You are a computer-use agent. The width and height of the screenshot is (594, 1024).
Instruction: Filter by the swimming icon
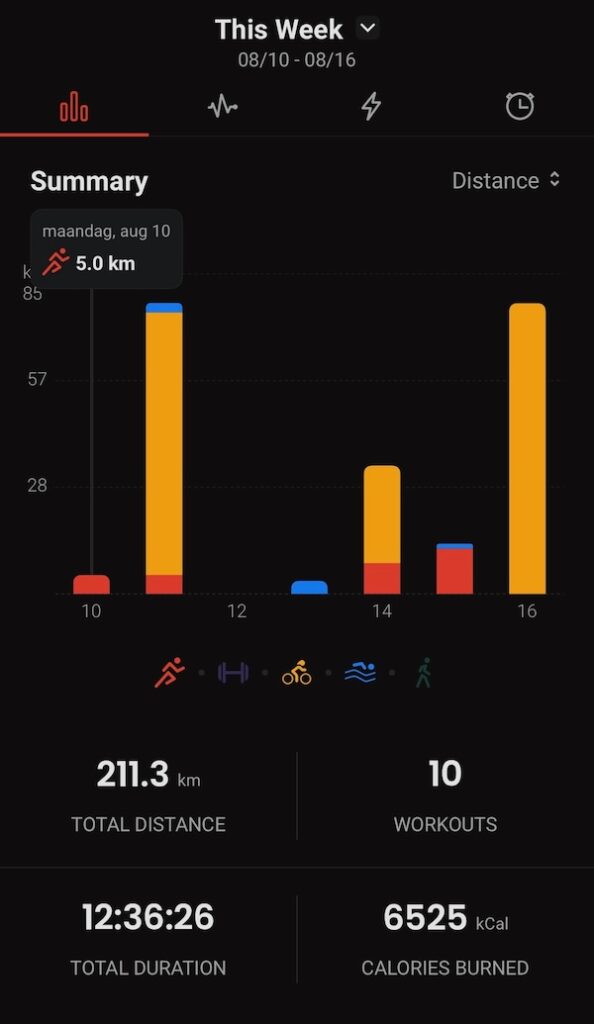[360, 673]
